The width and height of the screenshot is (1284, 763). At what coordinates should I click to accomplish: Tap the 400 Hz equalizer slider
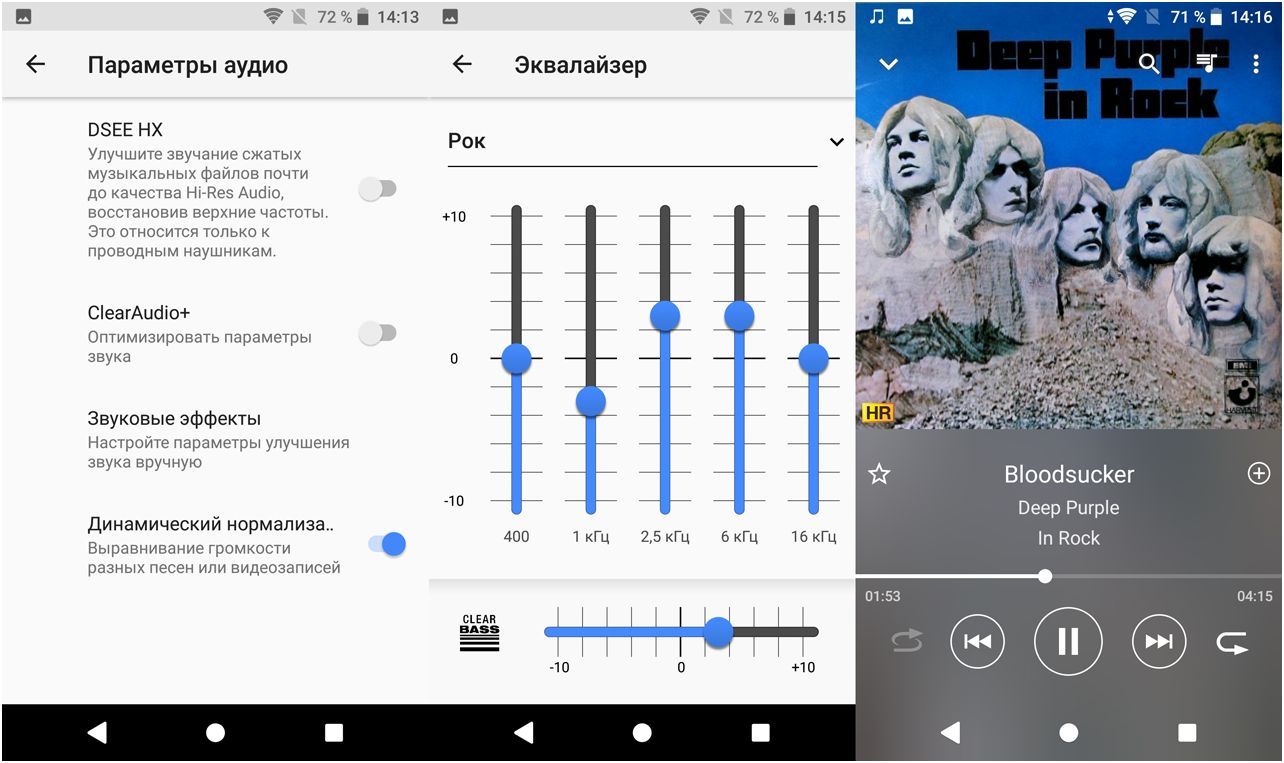516,358
